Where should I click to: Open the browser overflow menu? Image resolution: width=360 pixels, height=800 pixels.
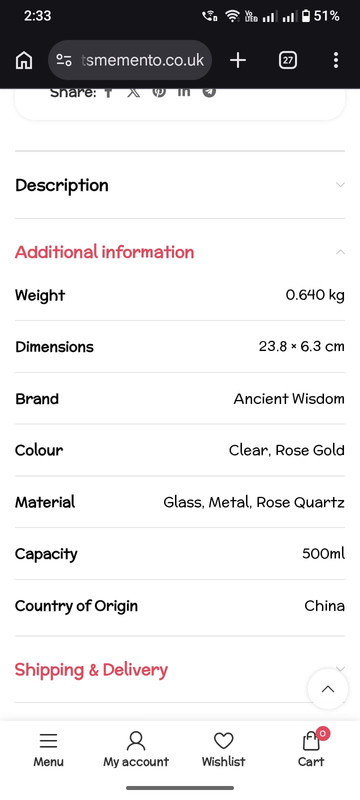click(336, 60)
